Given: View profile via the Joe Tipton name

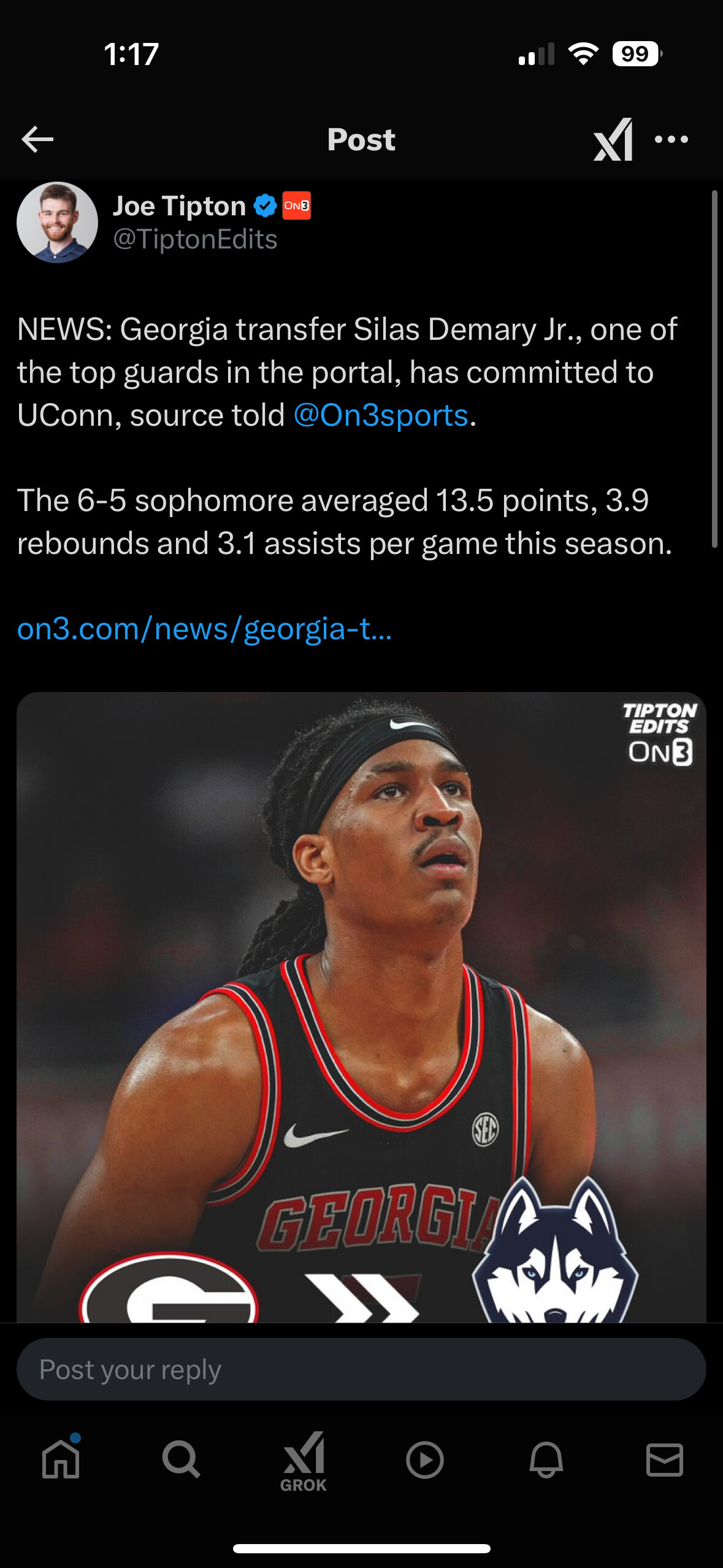Looking at the screenshot, I should coord(179,206).
